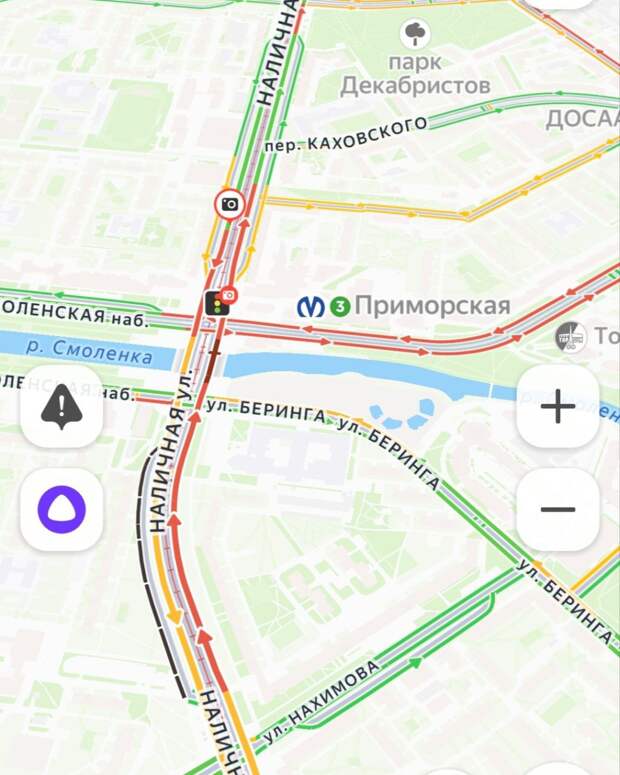620x775 pixels.
Task: Open Park Dekabristov place marker
Action: pos(414,35)
